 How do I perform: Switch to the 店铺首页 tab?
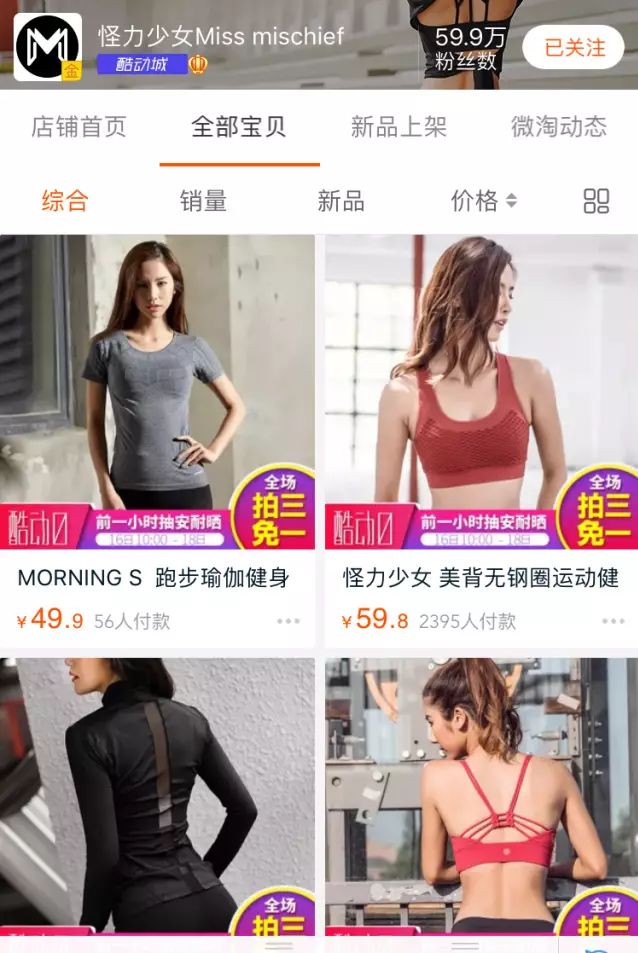[79, 127]
